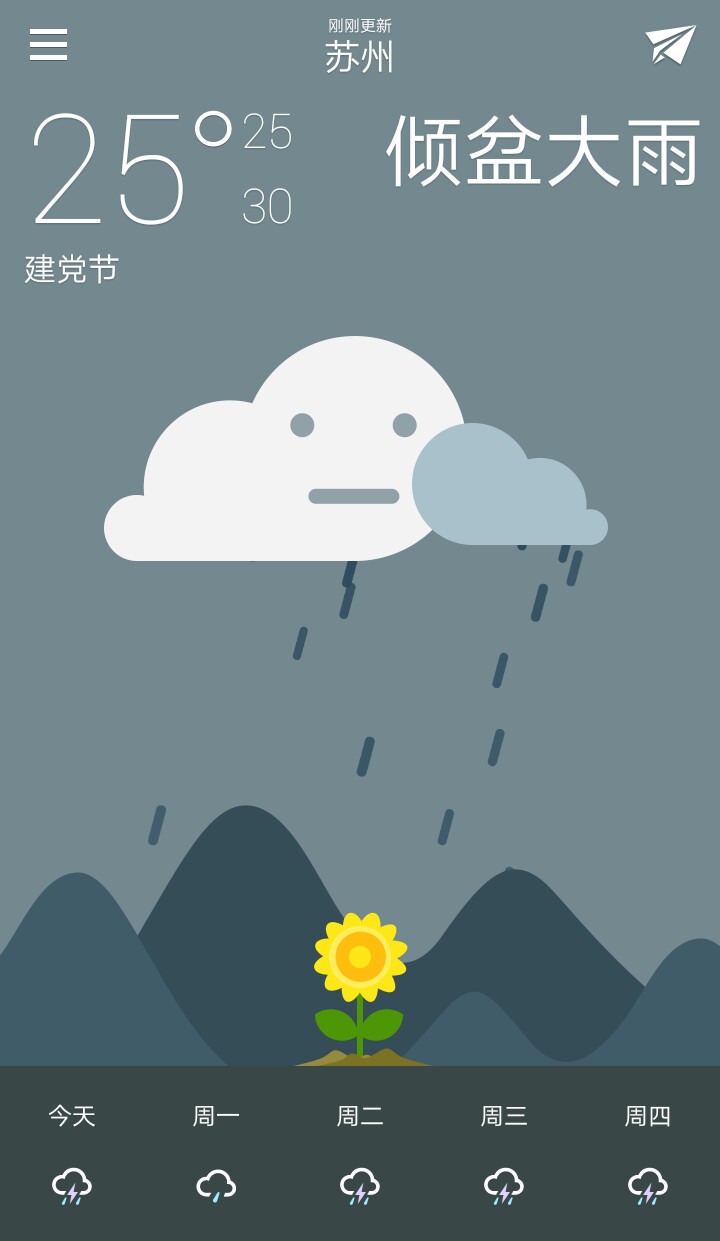This screenshot has height=1241, width=720.
Task: Check the 周四 forecast
Action: (648, 1152)
